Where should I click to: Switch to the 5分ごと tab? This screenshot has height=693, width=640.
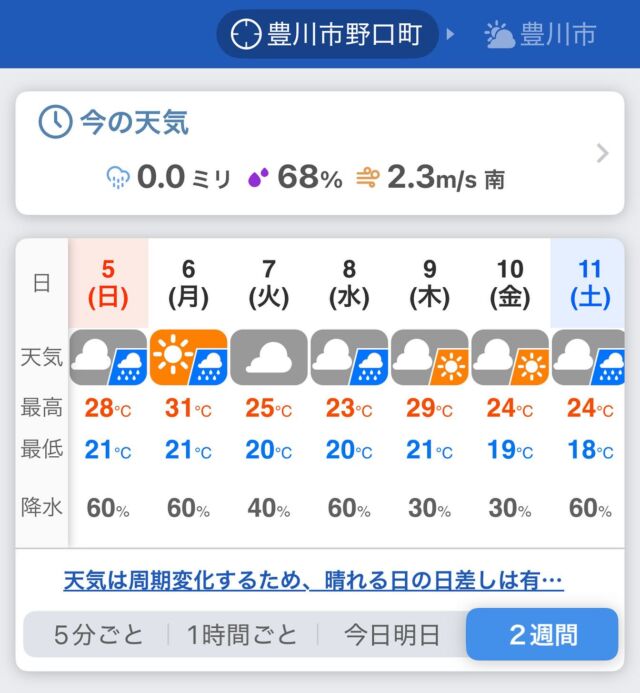(98, 634)
